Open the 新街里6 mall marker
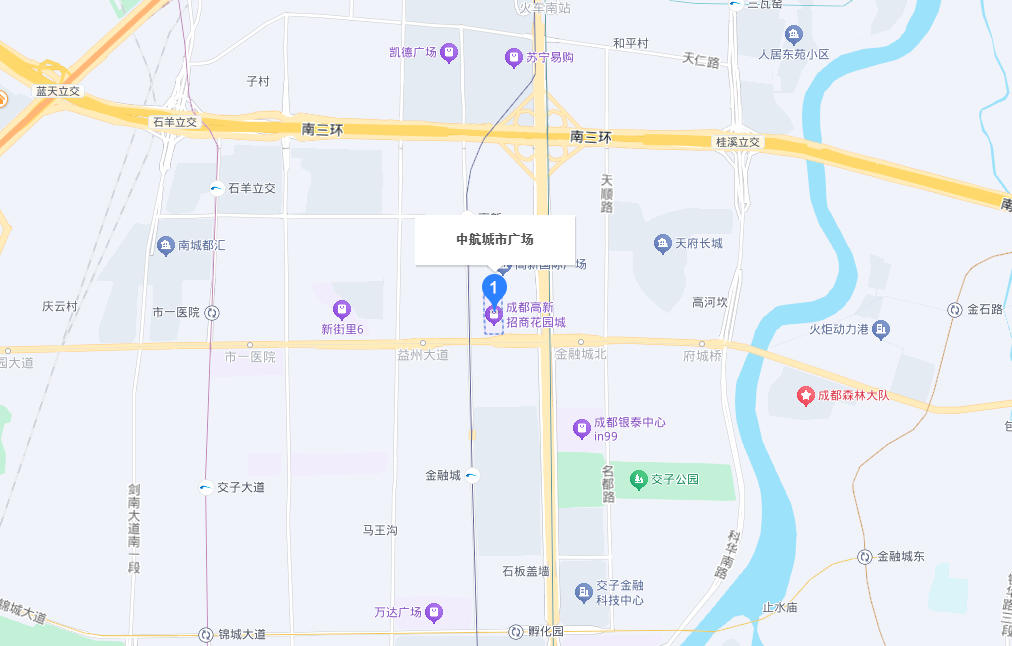Screen dimensions: 1012x646 [342, 309]
